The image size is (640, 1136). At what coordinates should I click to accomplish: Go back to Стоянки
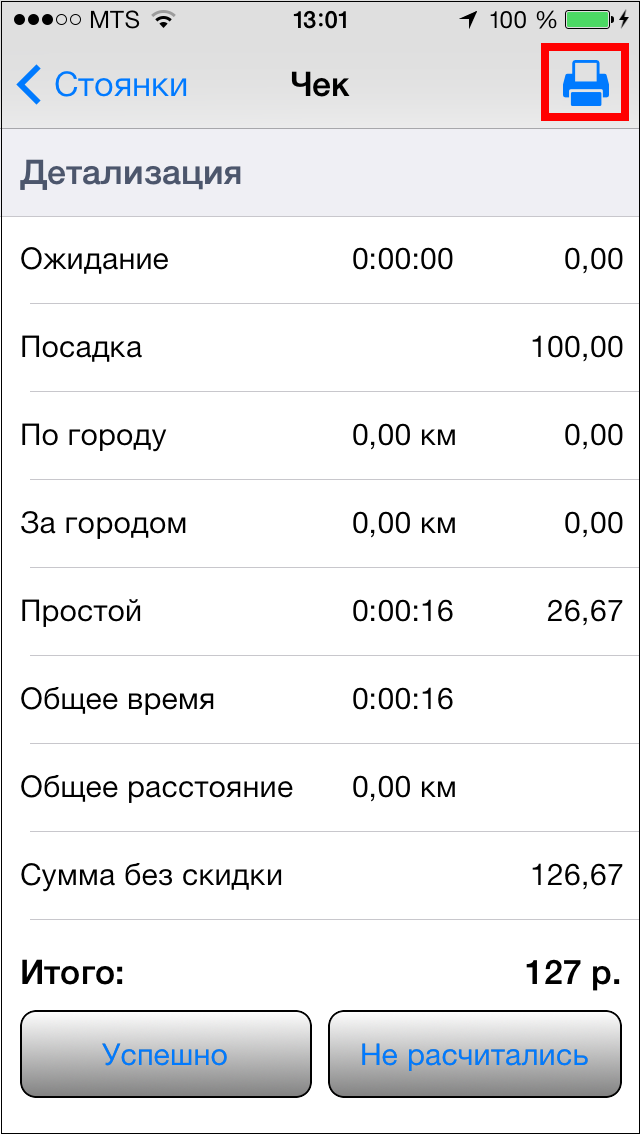click(102, 85)
